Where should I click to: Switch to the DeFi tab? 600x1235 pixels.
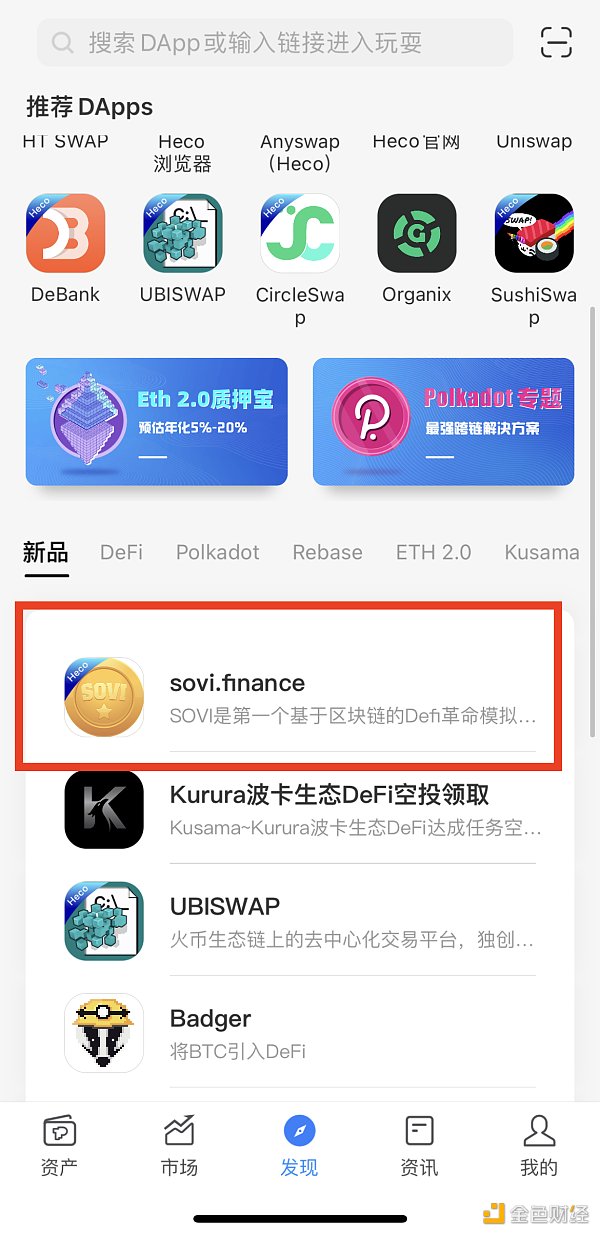point(121,552)
